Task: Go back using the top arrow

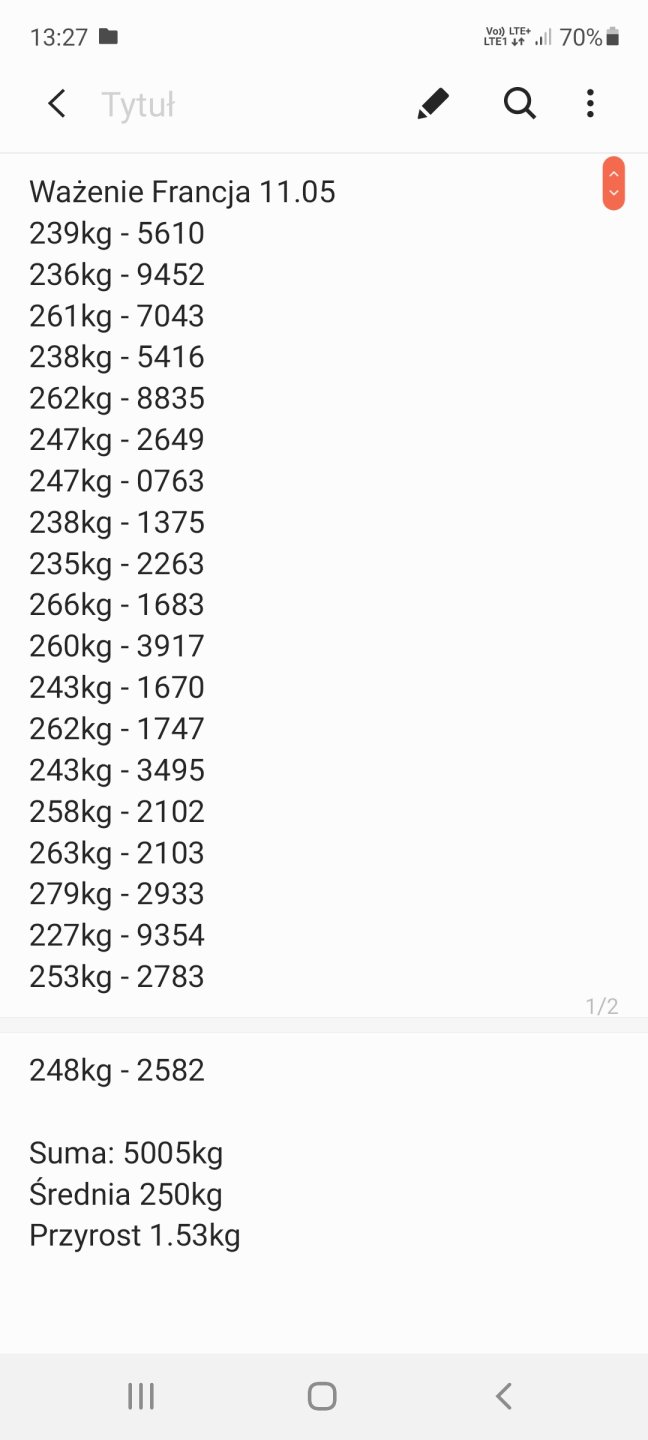Action: point(57,103)
